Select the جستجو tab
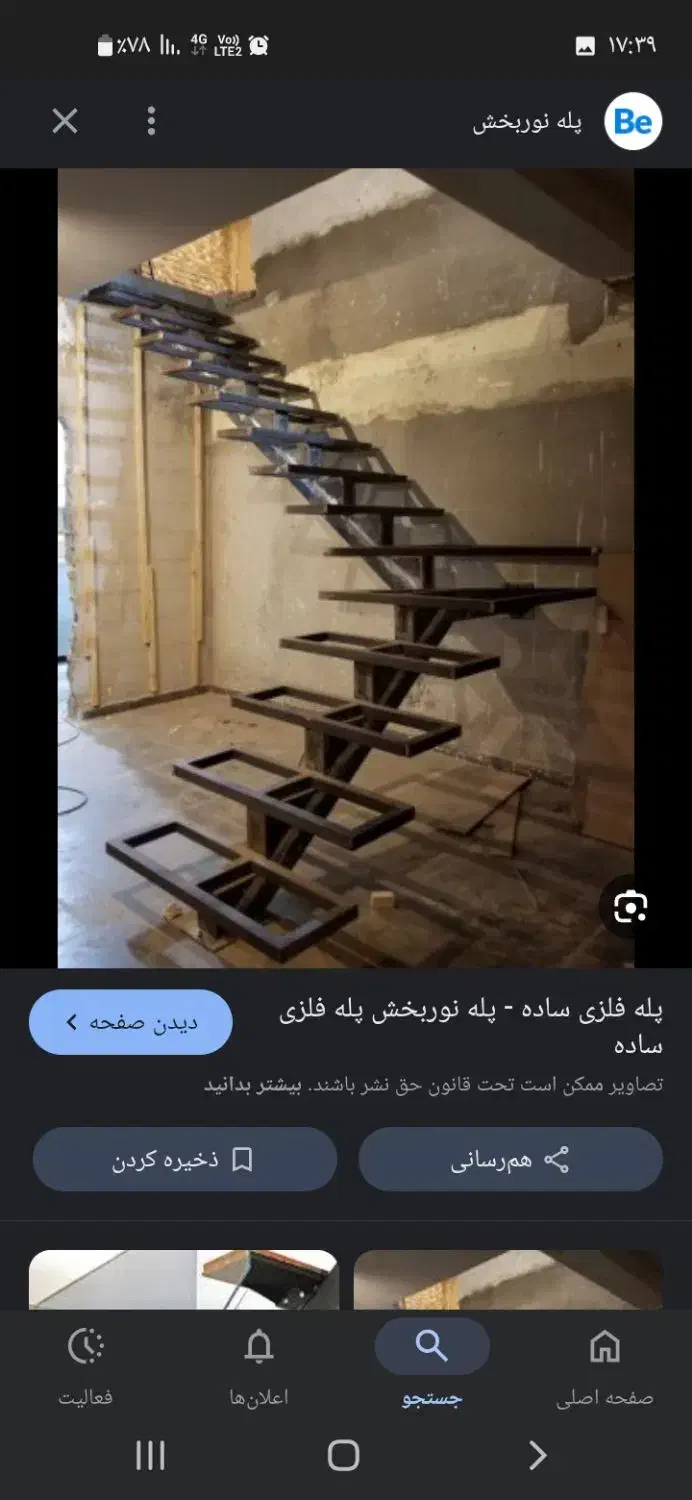 point(432,1365)
